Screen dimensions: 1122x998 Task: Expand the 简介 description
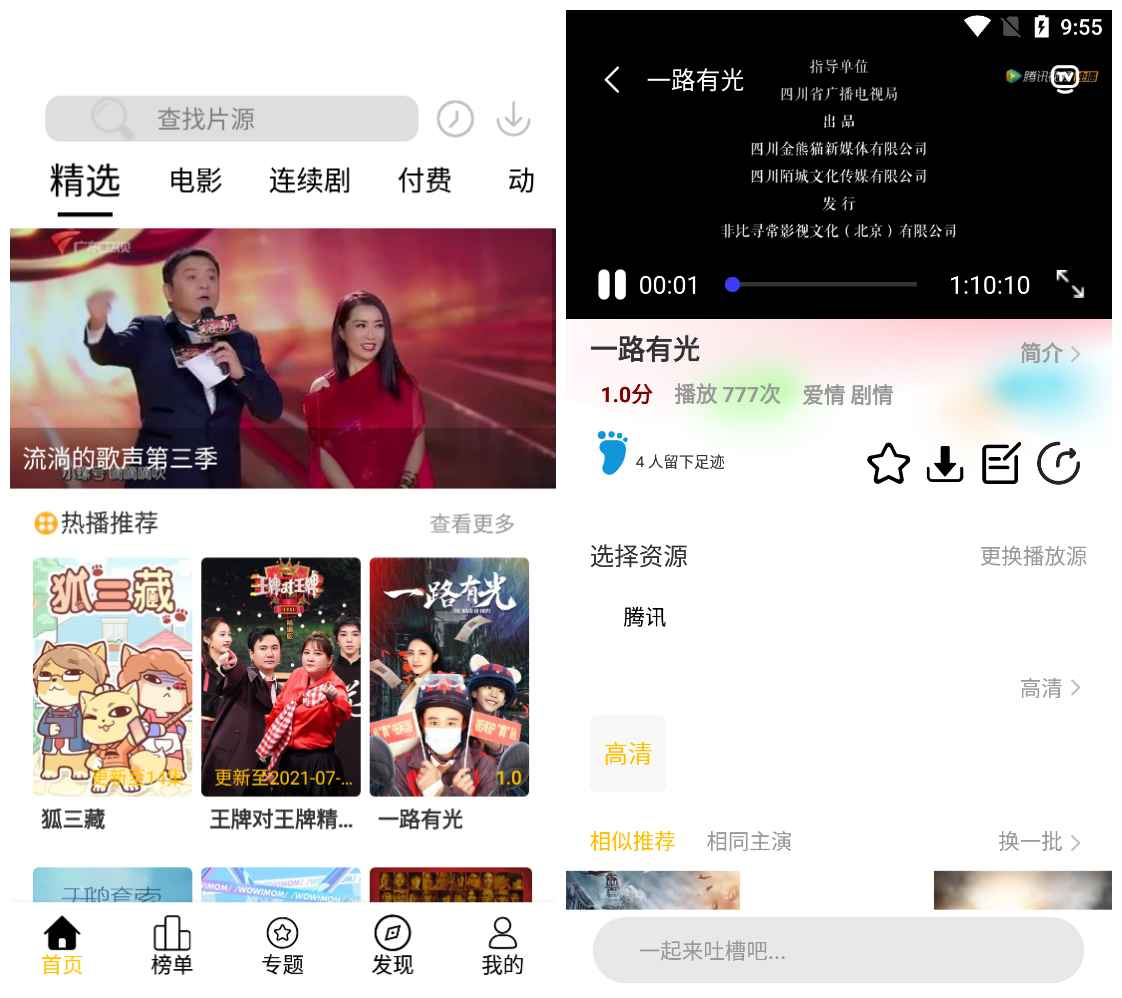(x=1050, y=353)
